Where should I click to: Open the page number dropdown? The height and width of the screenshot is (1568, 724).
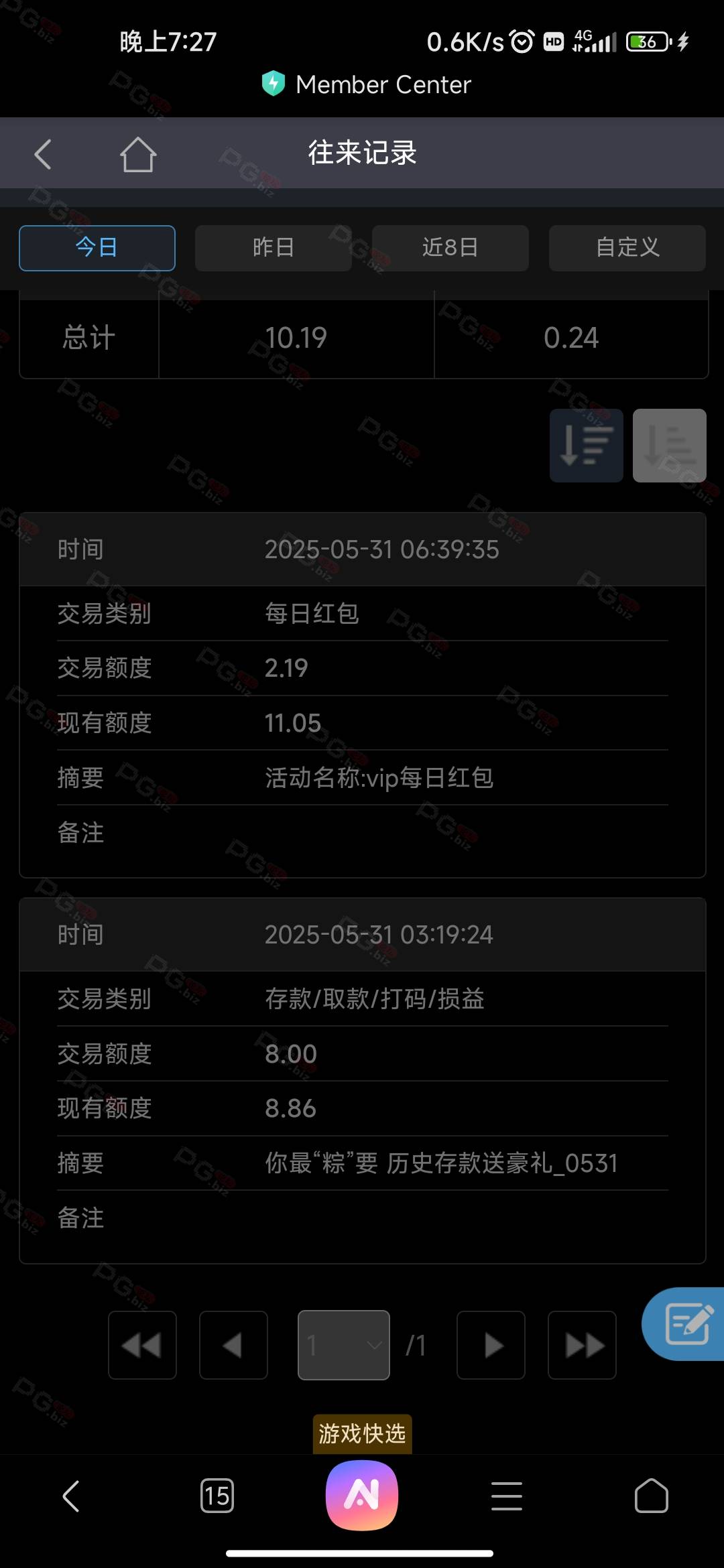tap(344, 1345)
